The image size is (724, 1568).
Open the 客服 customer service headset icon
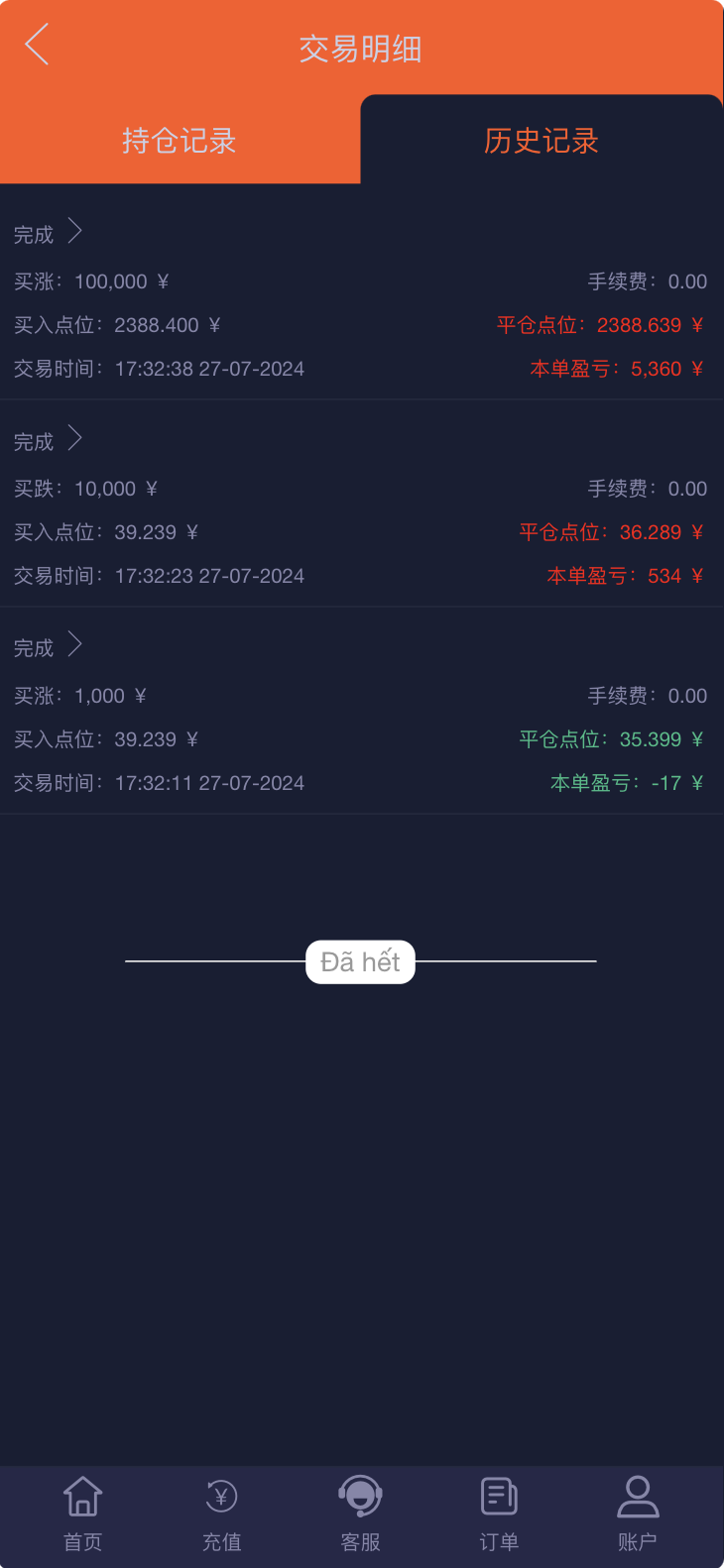360,1497
